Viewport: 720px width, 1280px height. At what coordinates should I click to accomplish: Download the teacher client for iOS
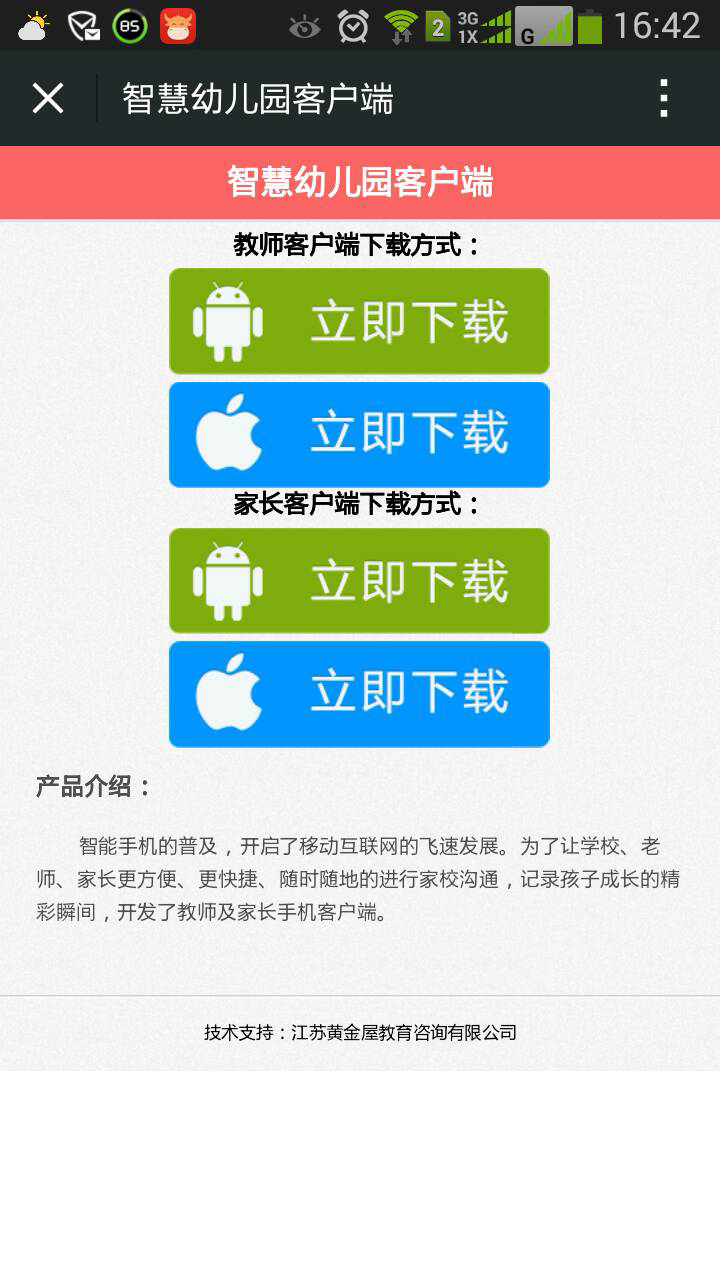(x=359, y=435)
